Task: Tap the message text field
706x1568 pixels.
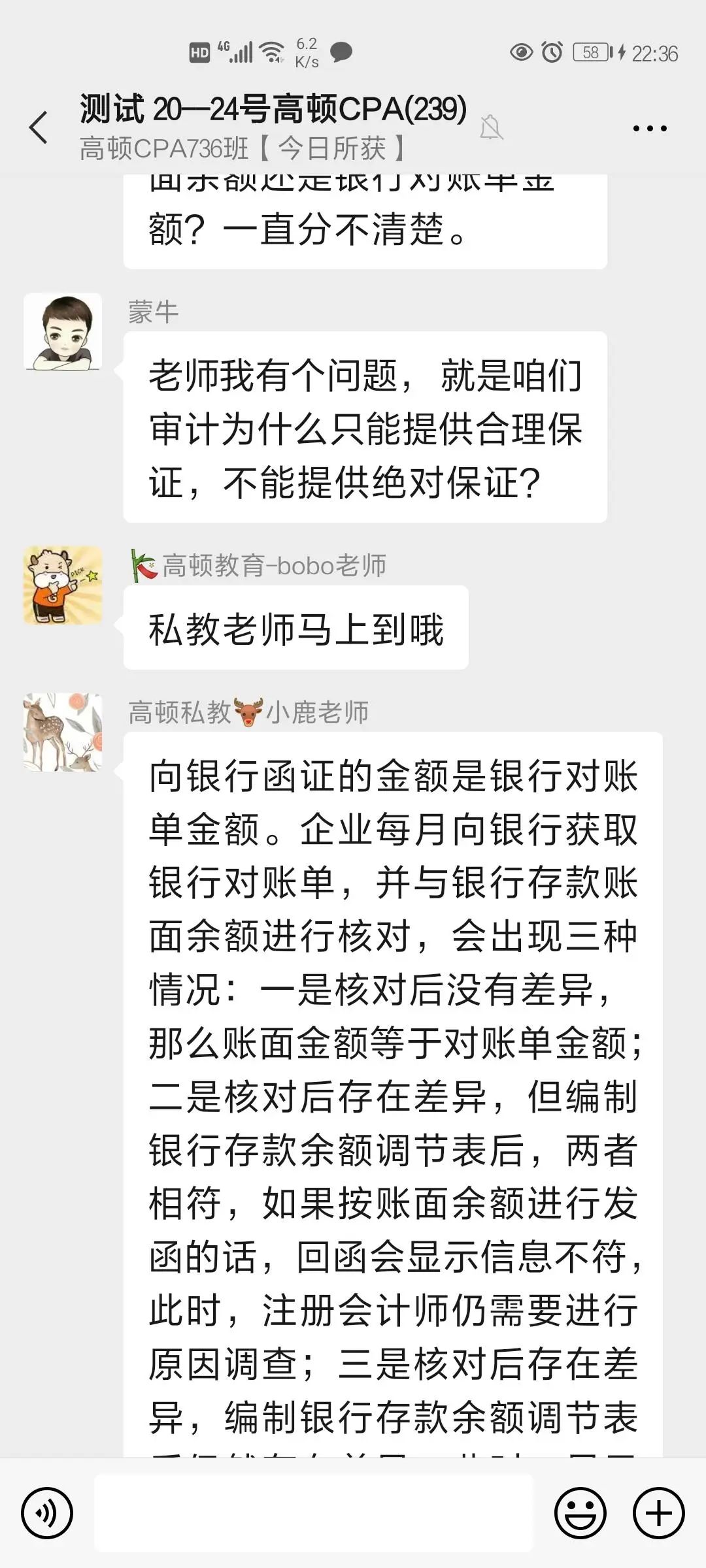Action: (314, 1513)
